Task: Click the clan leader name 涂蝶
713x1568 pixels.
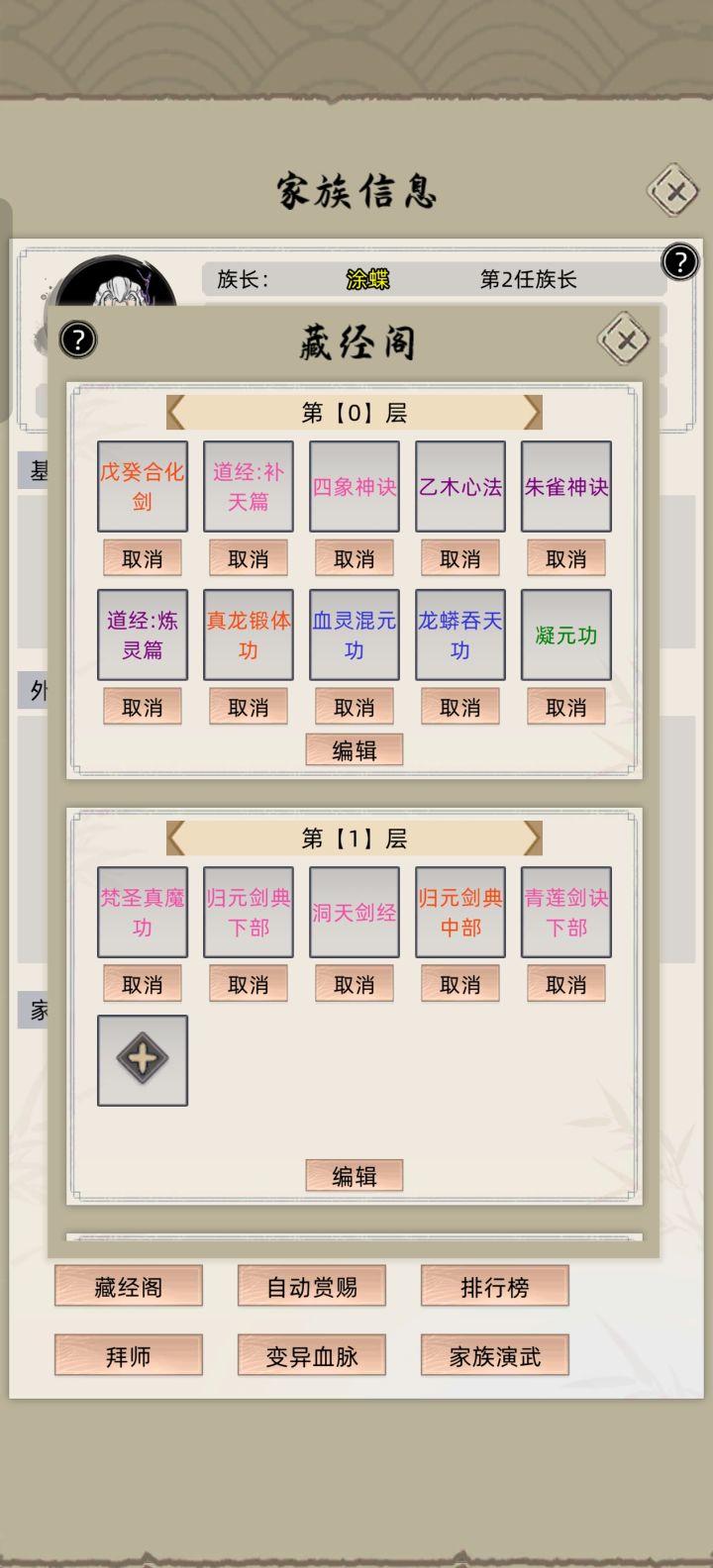Action: pos(367,280)
